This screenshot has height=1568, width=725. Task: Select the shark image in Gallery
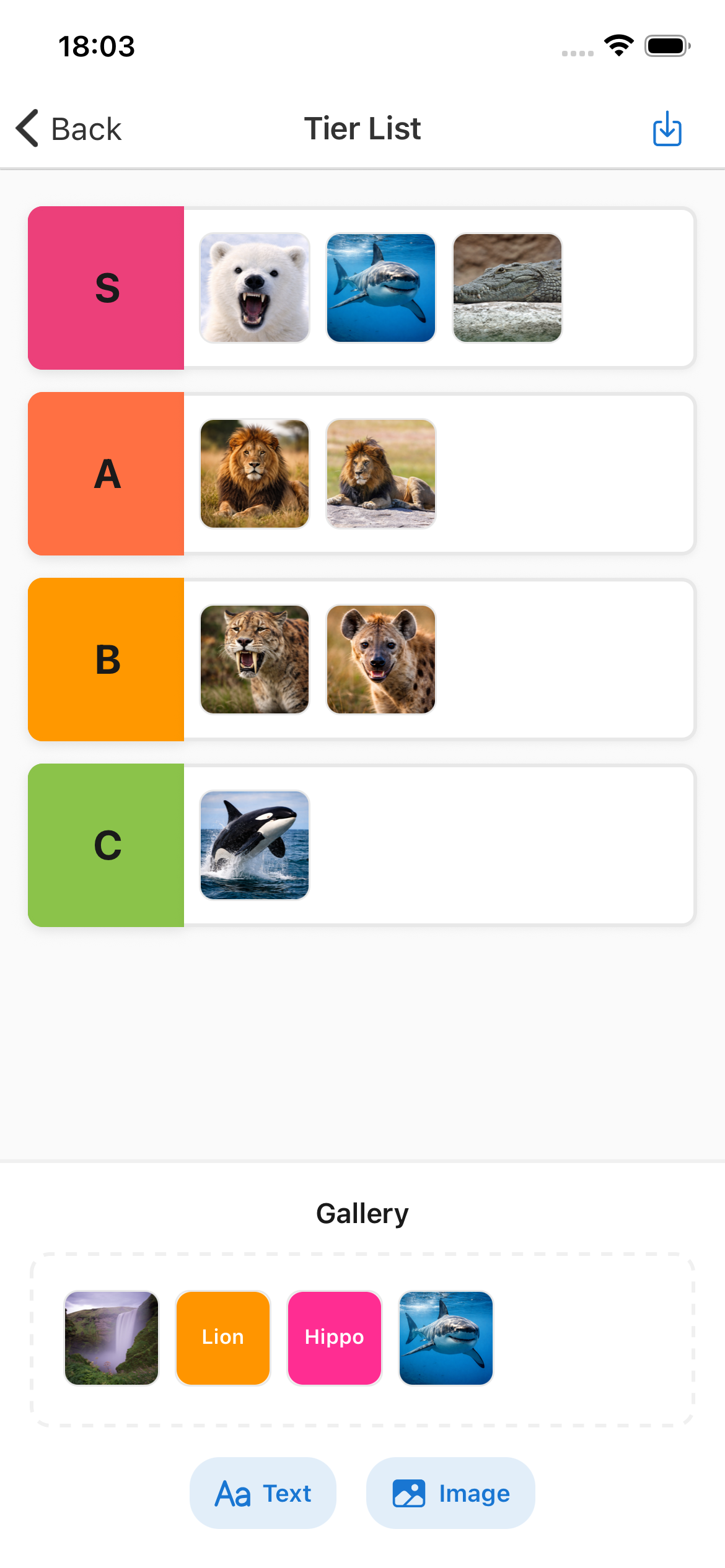(x=446, y=1338)
